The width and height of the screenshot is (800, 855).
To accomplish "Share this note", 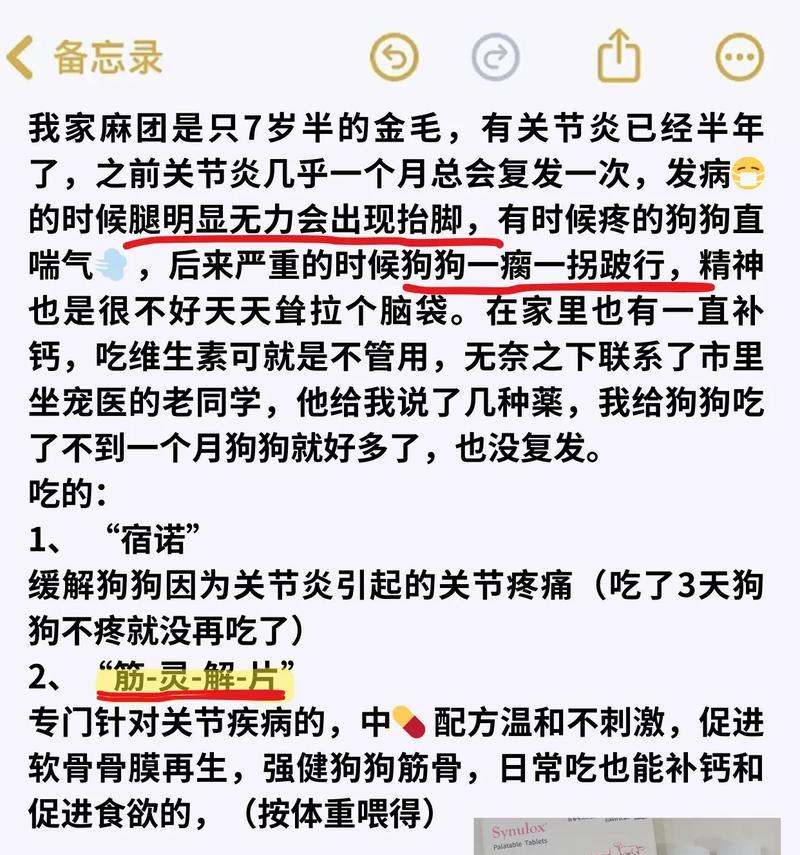I will [618, 56].
